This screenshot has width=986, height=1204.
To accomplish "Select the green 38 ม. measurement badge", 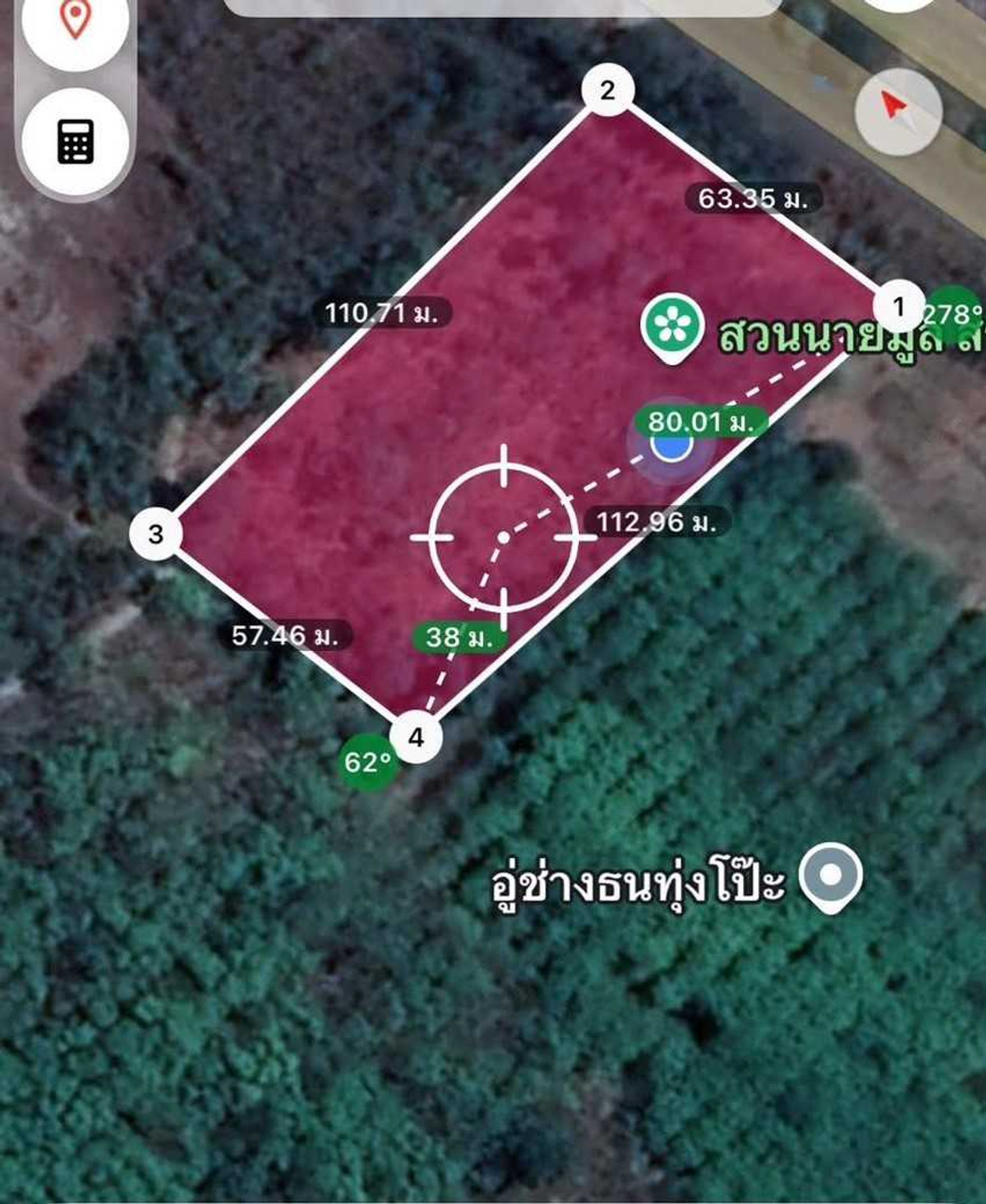I will 460,637.
